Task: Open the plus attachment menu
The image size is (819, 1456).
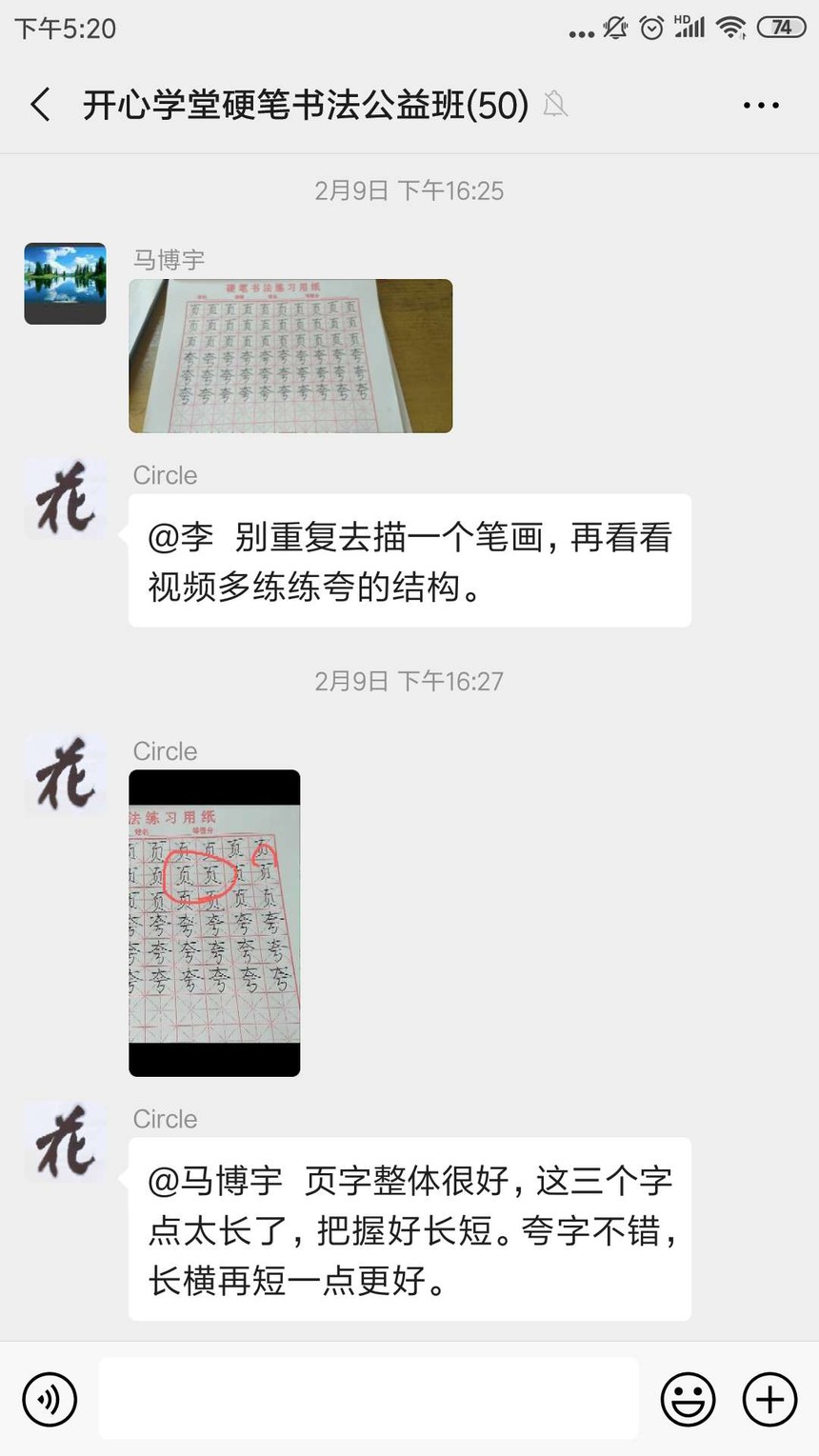Action: tap(769, 1399)
